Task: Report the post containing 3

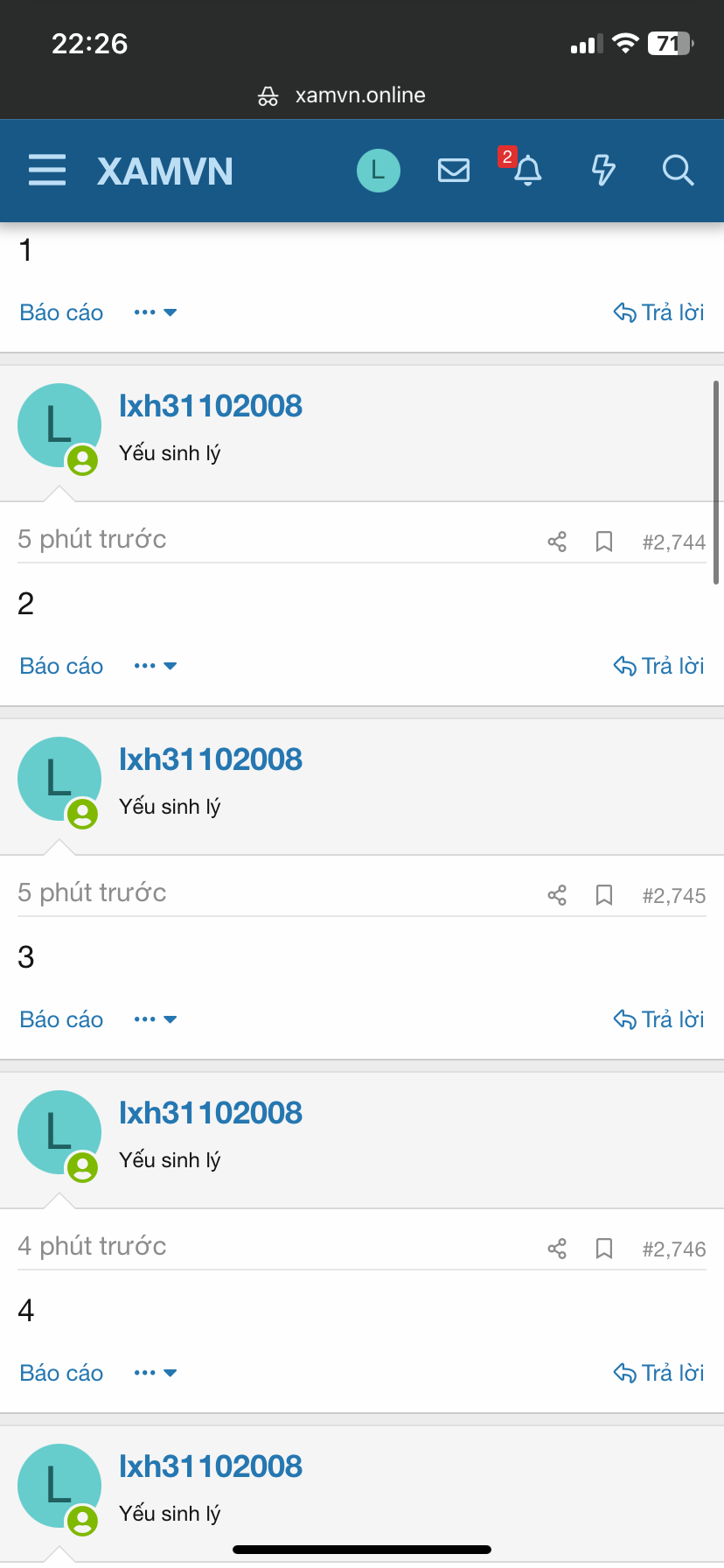Action: point(61,1019)
